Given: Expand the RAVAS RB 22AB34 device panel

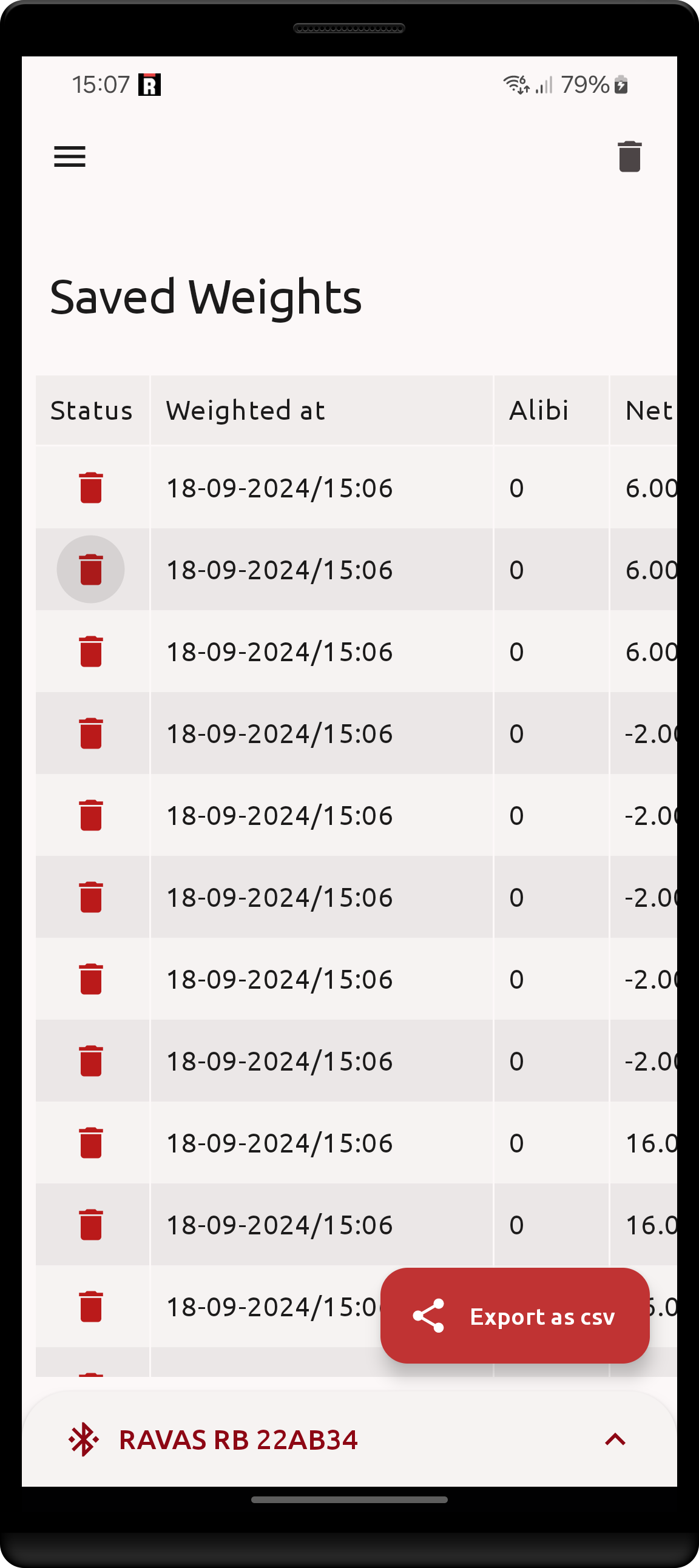Looking at the screenshot, I should 615,1439.
